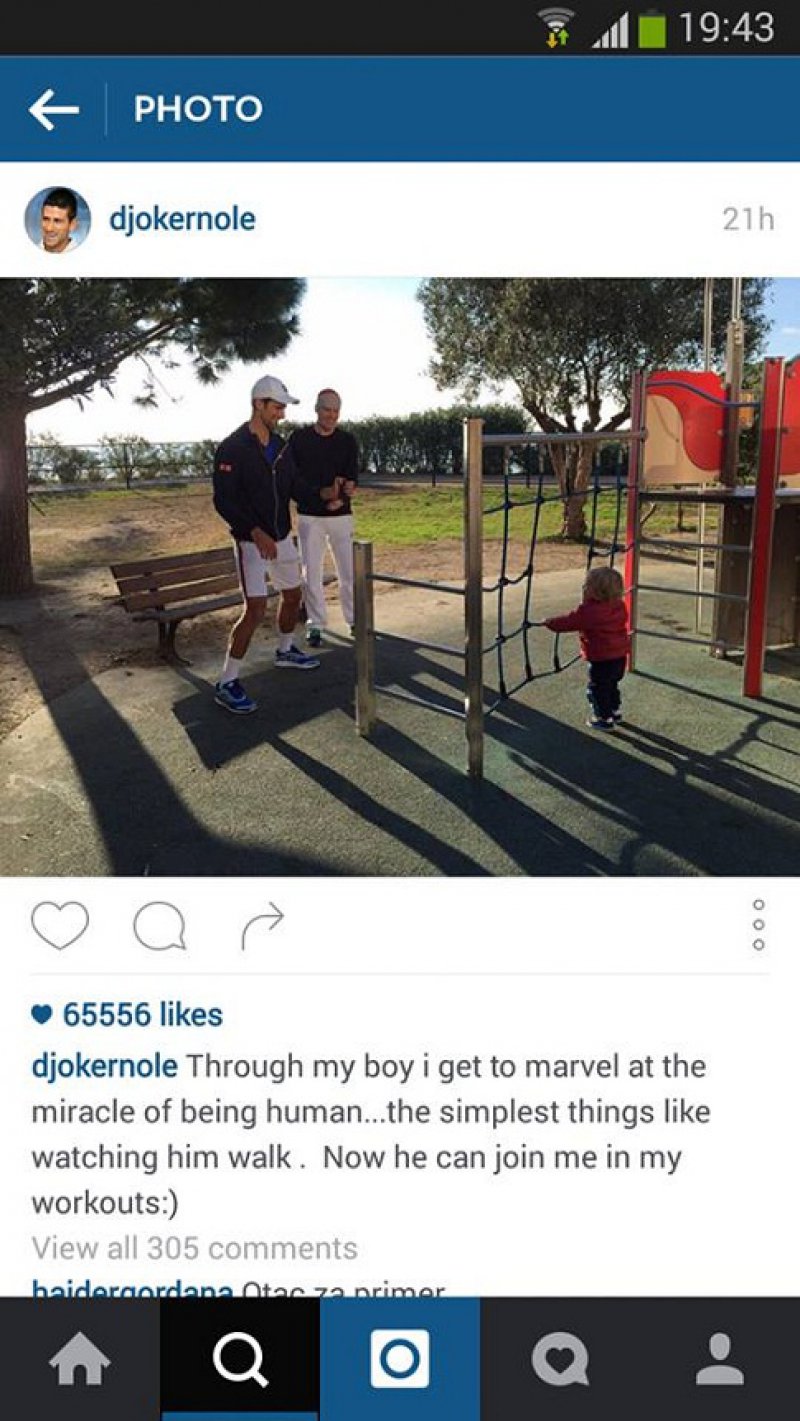Open the post's three-dot options menu
This screenshot has width=800, height=1421.
click(x=758, y=925)
